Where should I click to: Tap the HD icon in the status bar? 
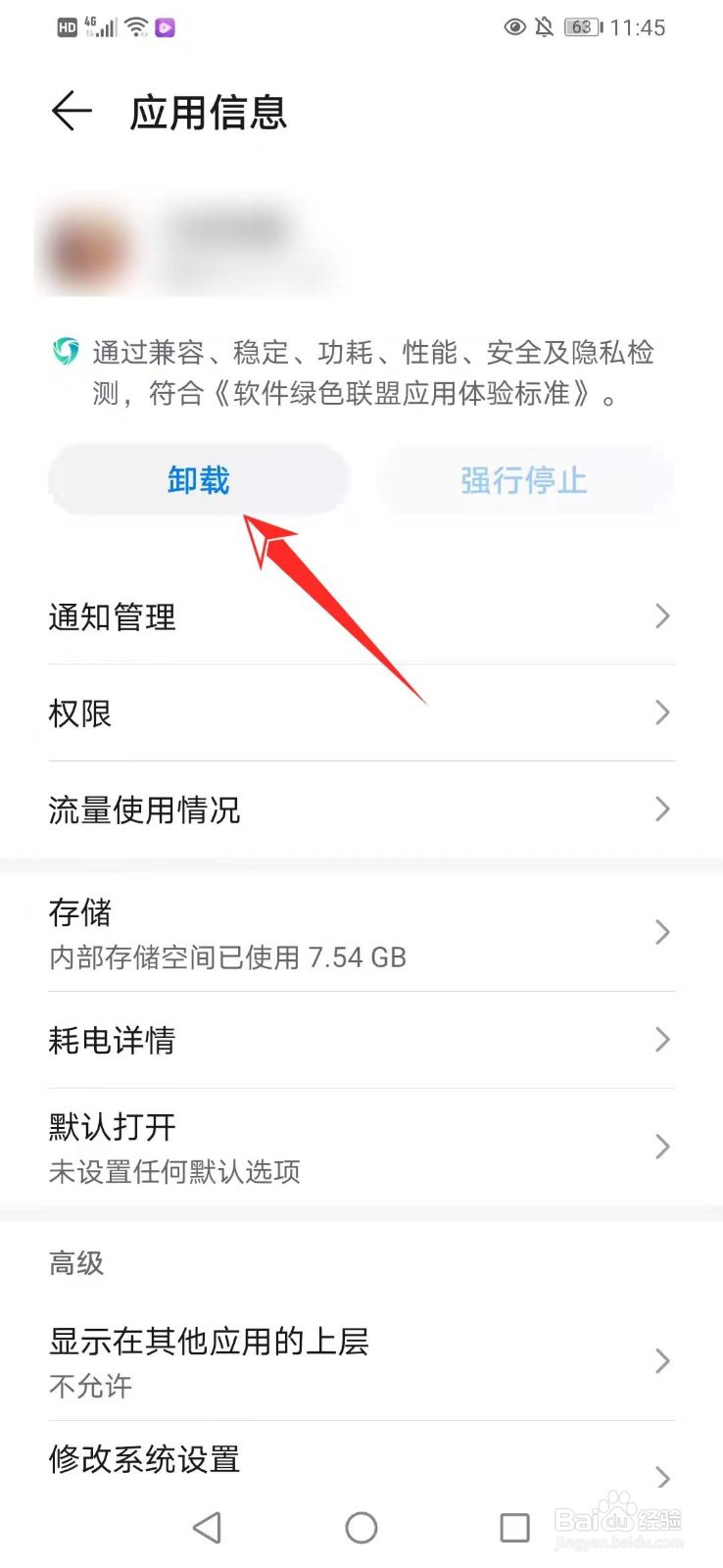pos(65,26)
